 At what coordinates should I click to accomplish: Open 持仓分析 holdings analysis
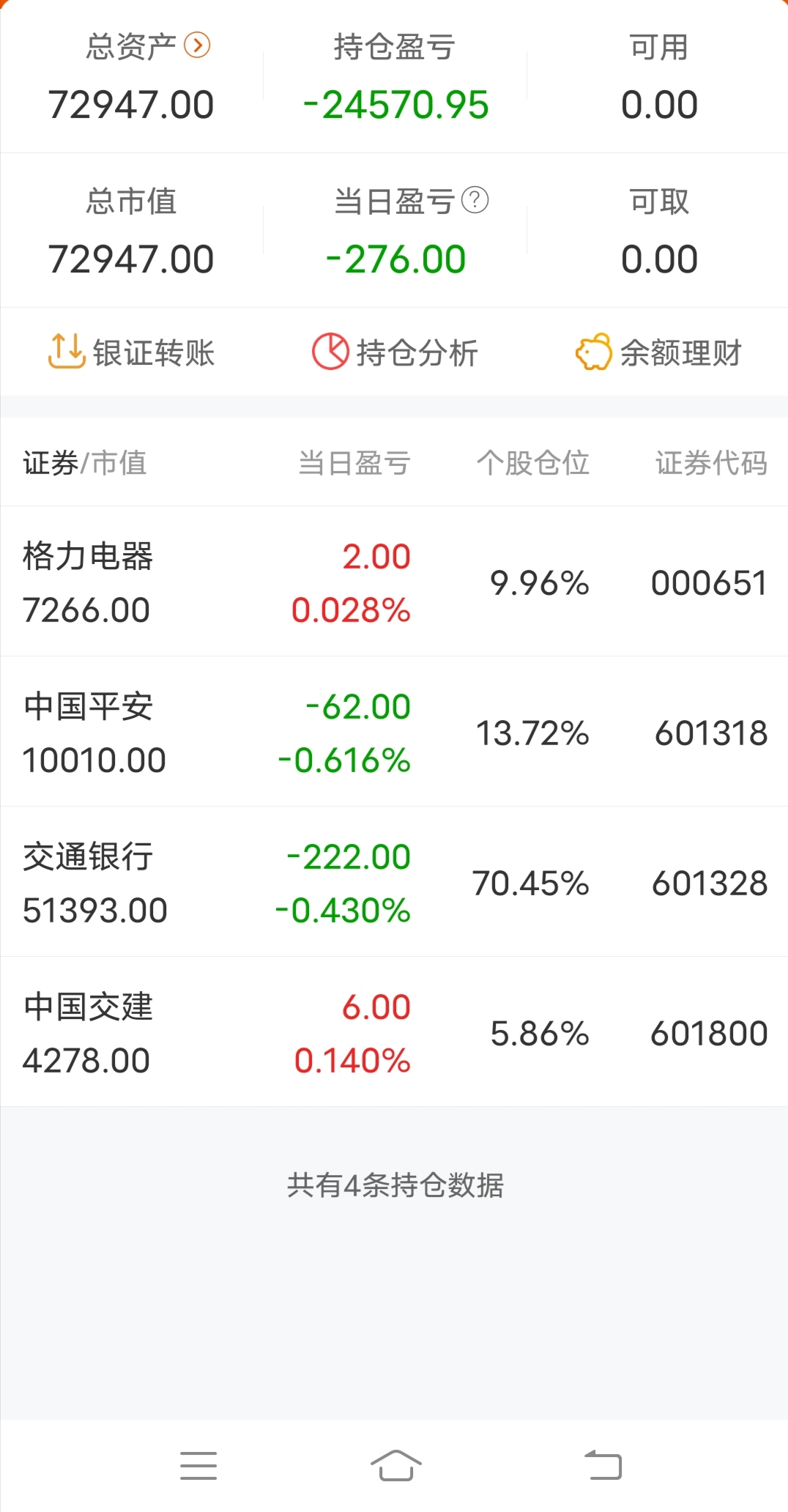point(395,352)
